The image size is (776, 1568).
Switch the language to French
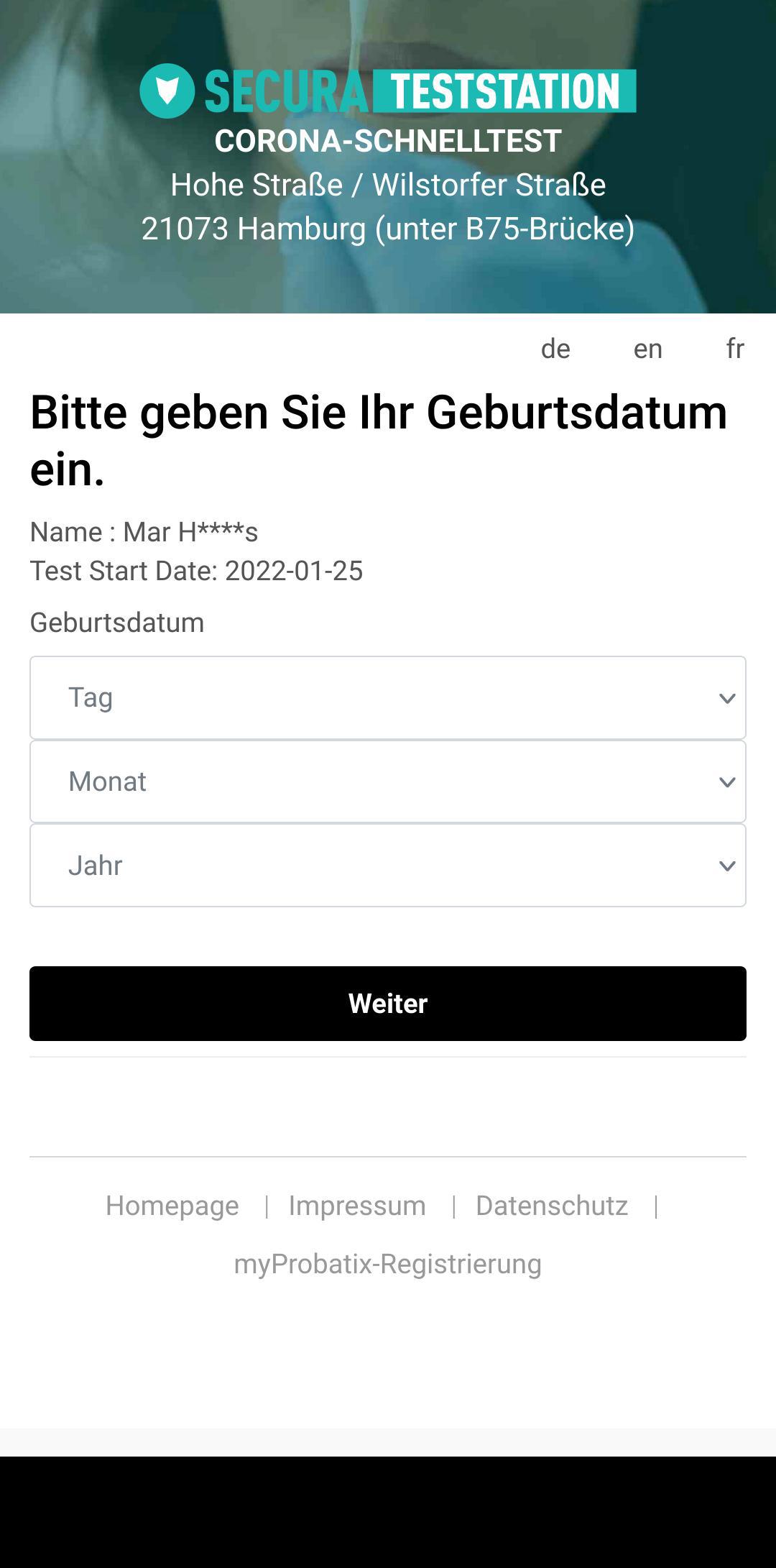click(x=735, y=349)
